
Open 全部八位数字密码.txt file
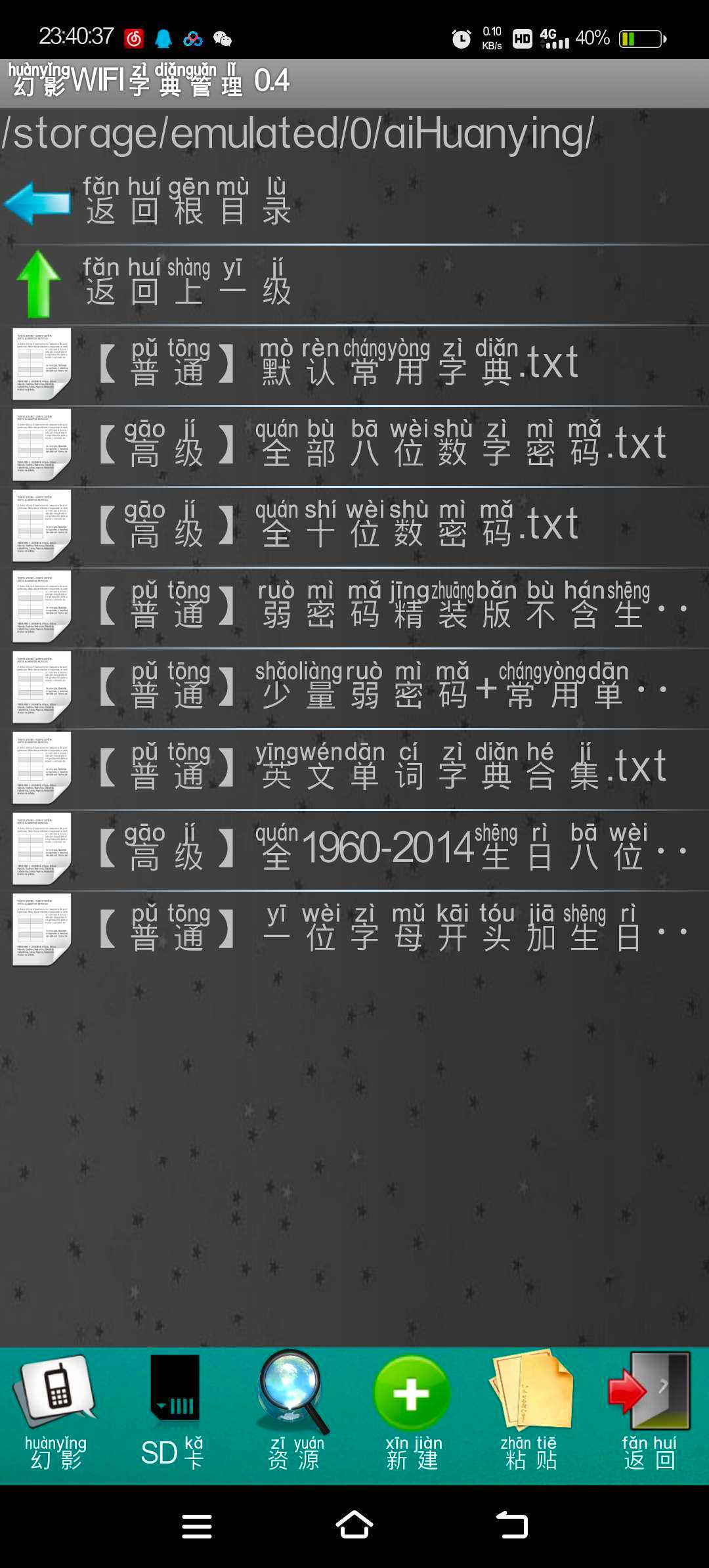[x=354, y=446]
